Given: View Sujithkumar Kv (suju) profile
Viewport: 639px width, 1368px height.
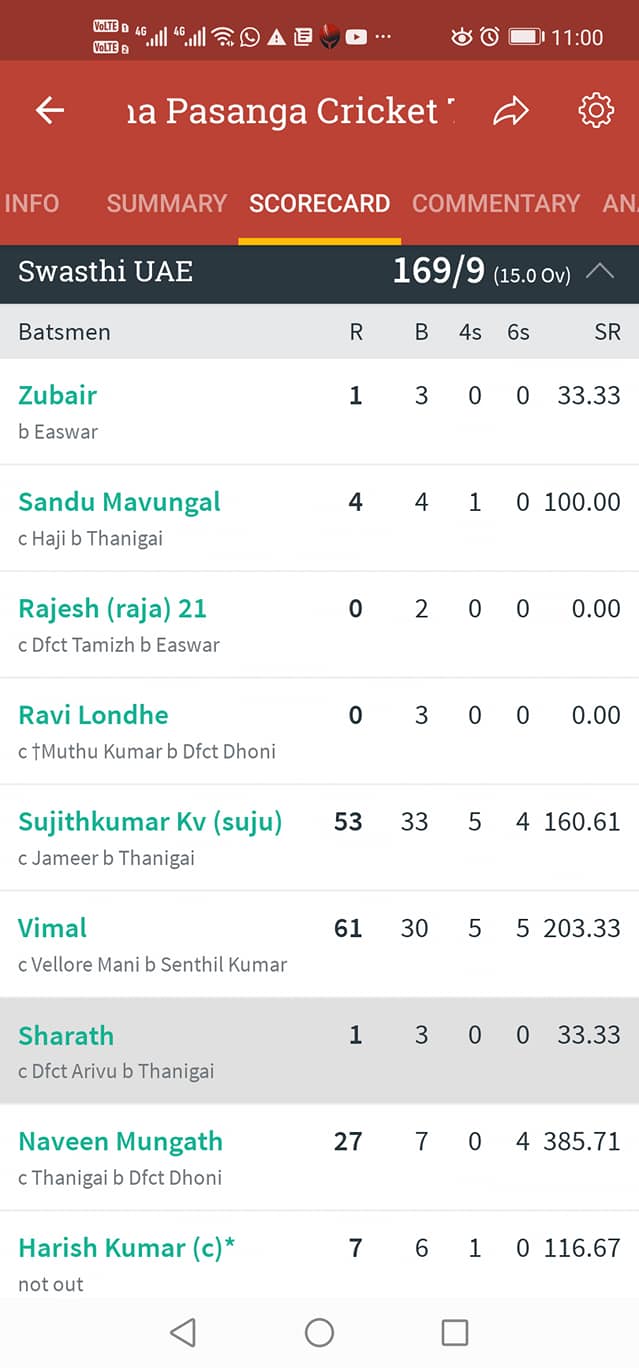Looking at the screenshot, I should (x=150, y=821).
